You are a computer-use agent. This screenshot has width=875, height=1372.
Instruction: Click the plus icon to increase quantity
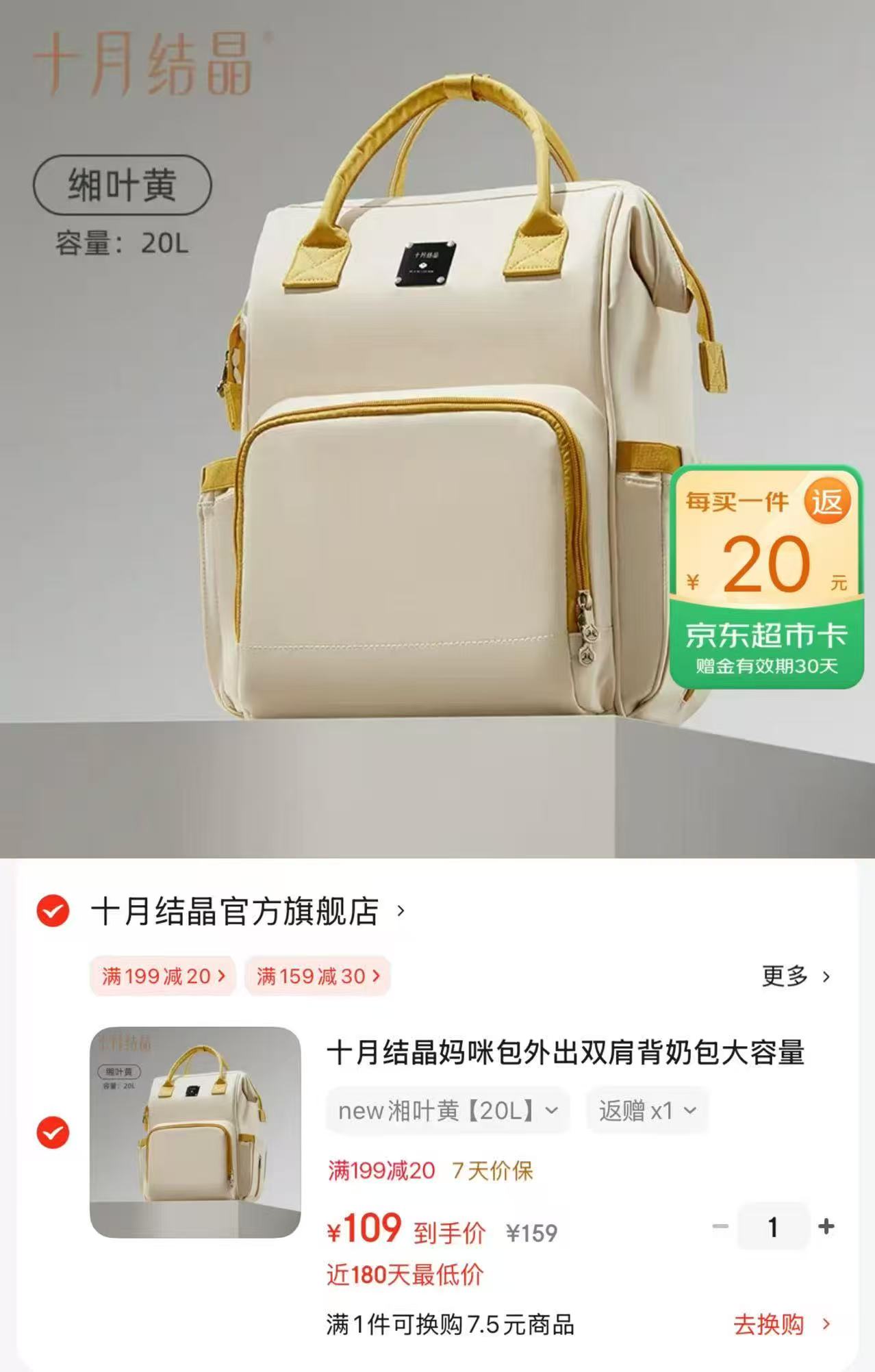point(825,1228)
